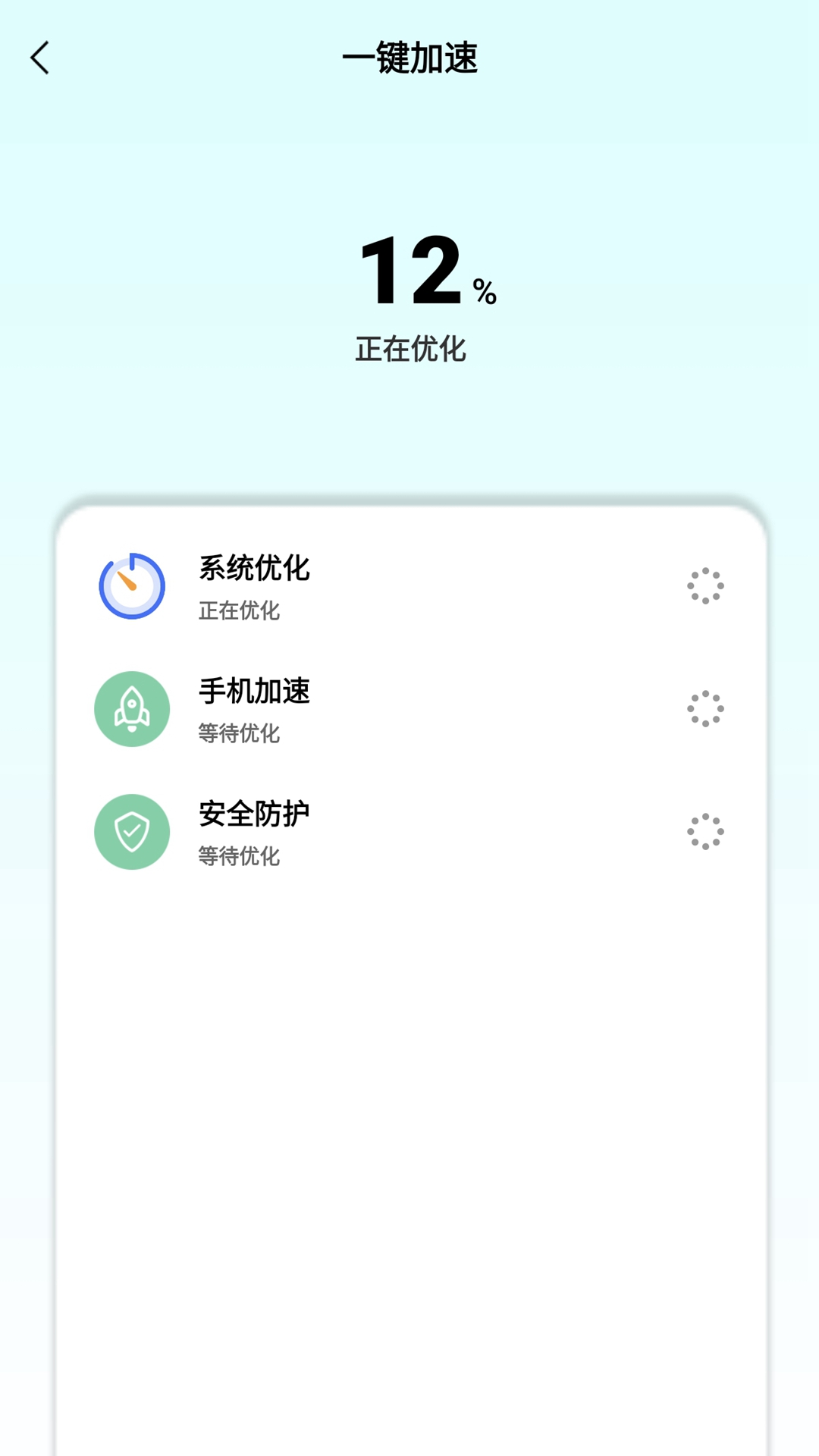Tap 等待优化 label under 手机加速

click(239, 735)
